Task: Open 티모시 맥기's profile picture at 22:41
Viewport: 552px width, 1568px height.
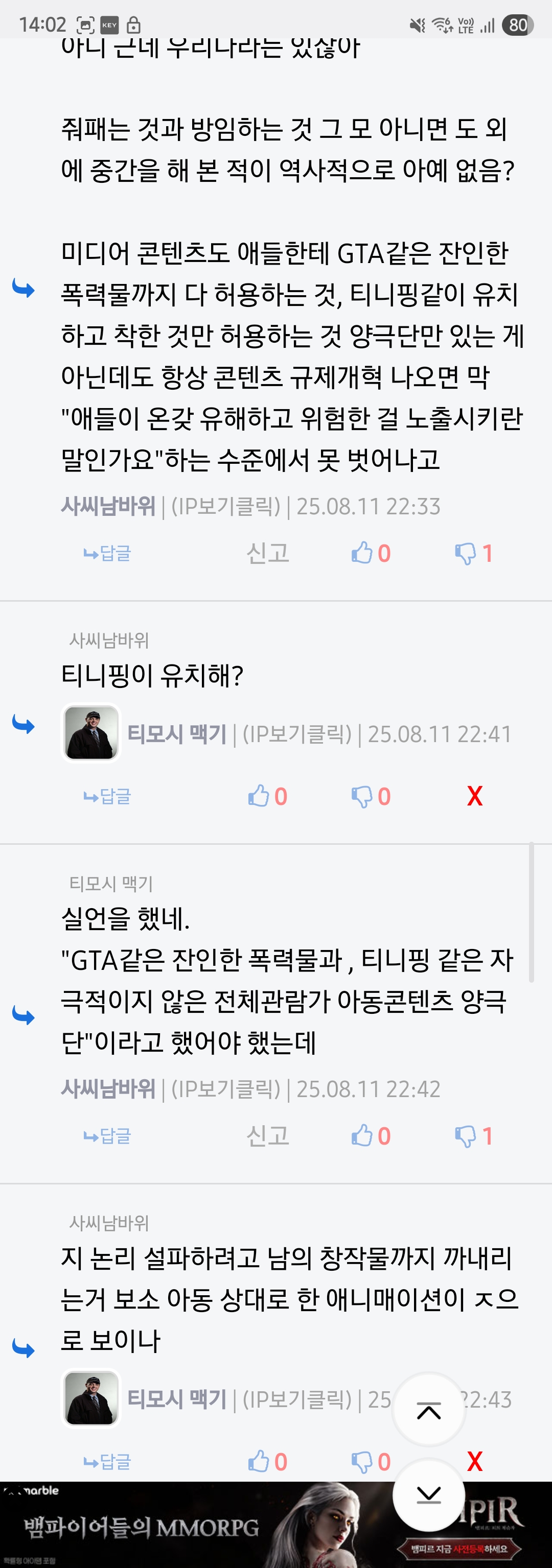Action: pos(91,733)
